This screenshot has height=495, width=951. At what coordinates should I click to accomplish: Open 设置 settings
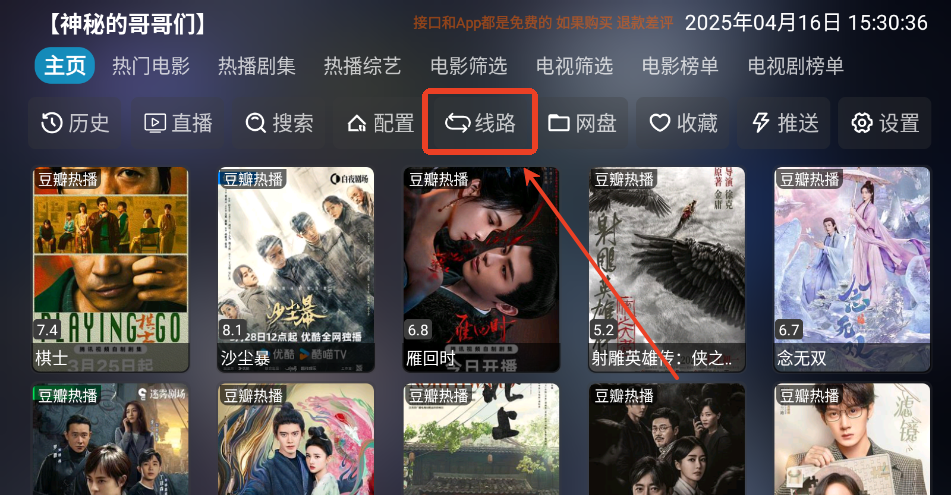pyautogui.click(x=886, y=123)
